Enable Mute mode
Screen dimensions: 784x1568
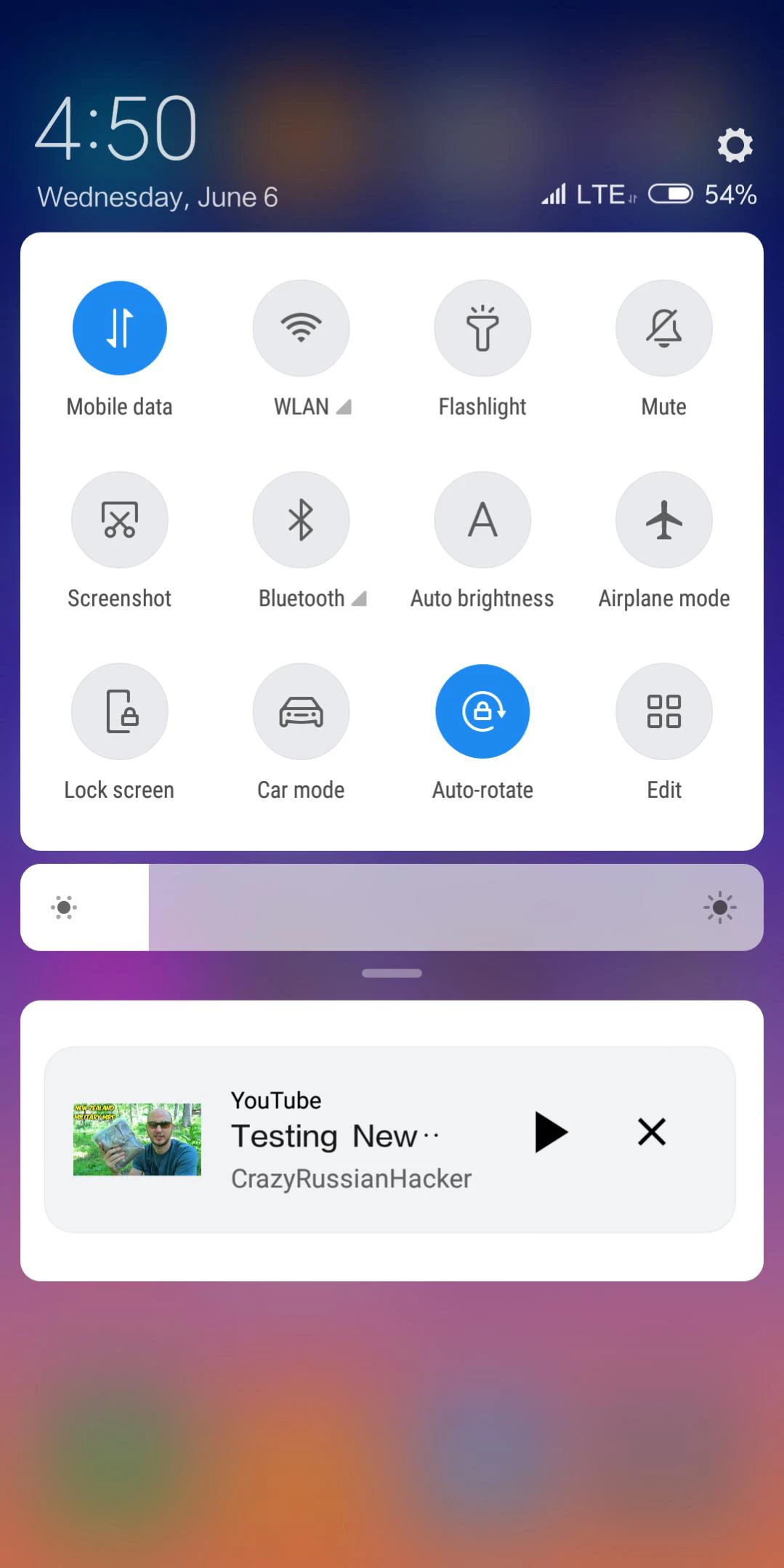663,328
